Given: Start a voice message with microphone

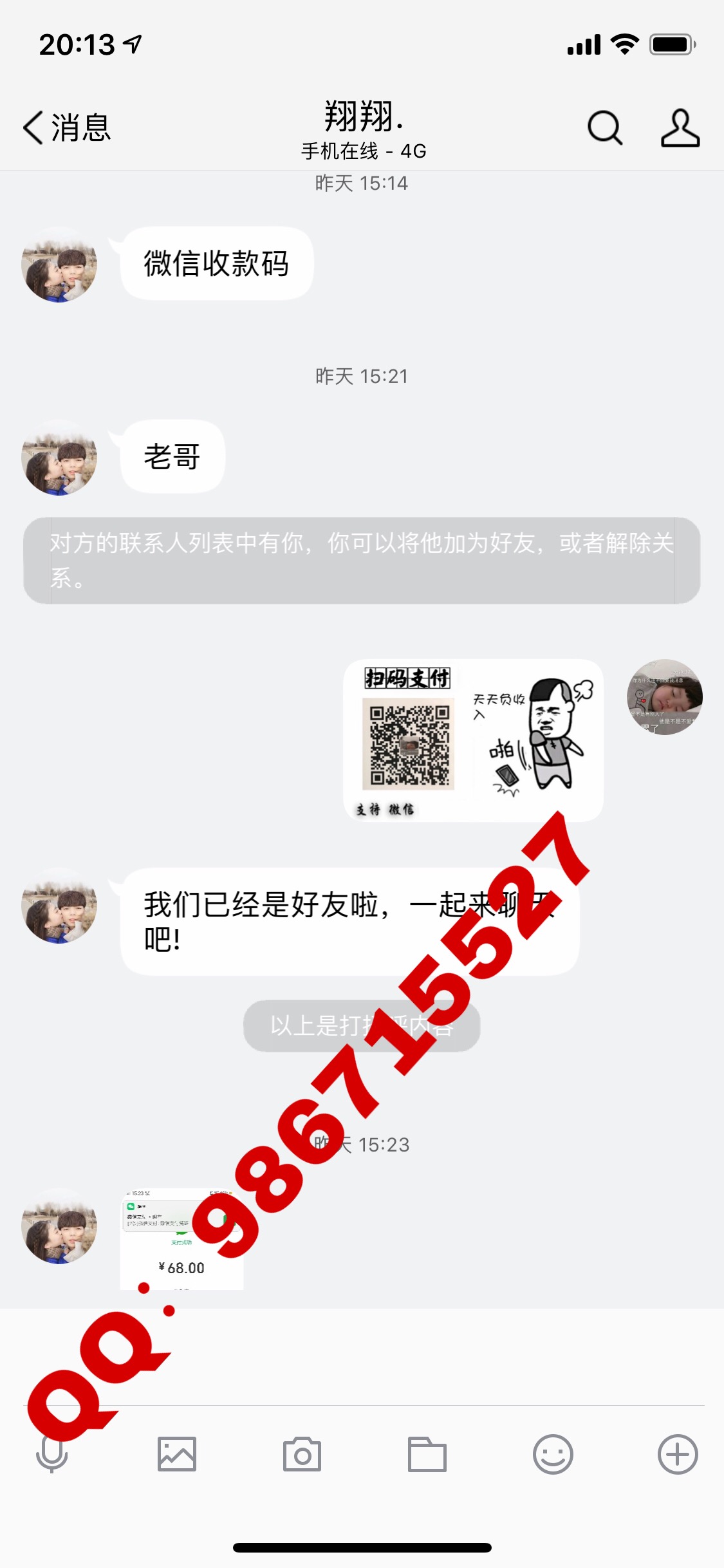Looking at the screenshot, I should [x=51, y=1455].
